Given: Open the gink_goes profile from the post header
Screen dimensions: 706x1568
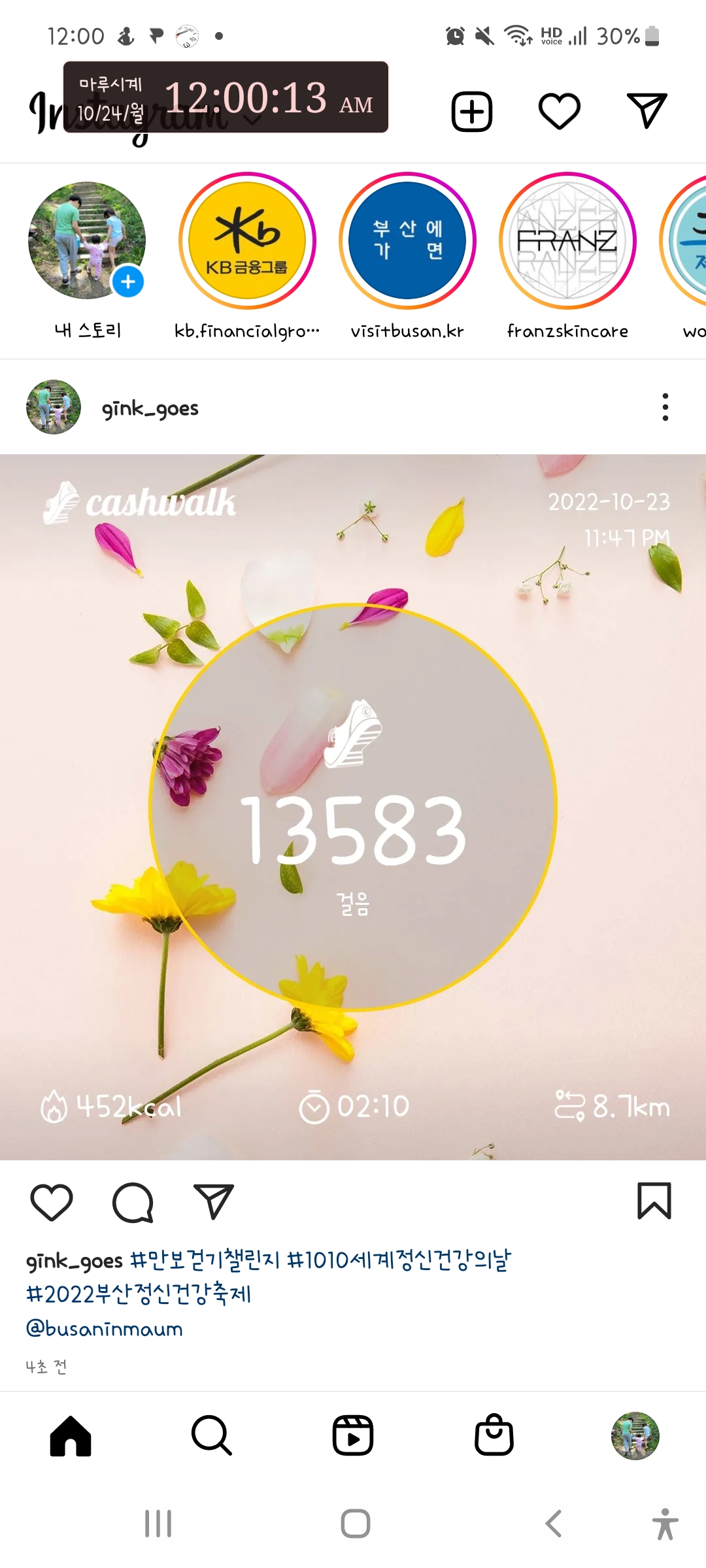Looking at the screenshot, I should [x=150, y=408].
